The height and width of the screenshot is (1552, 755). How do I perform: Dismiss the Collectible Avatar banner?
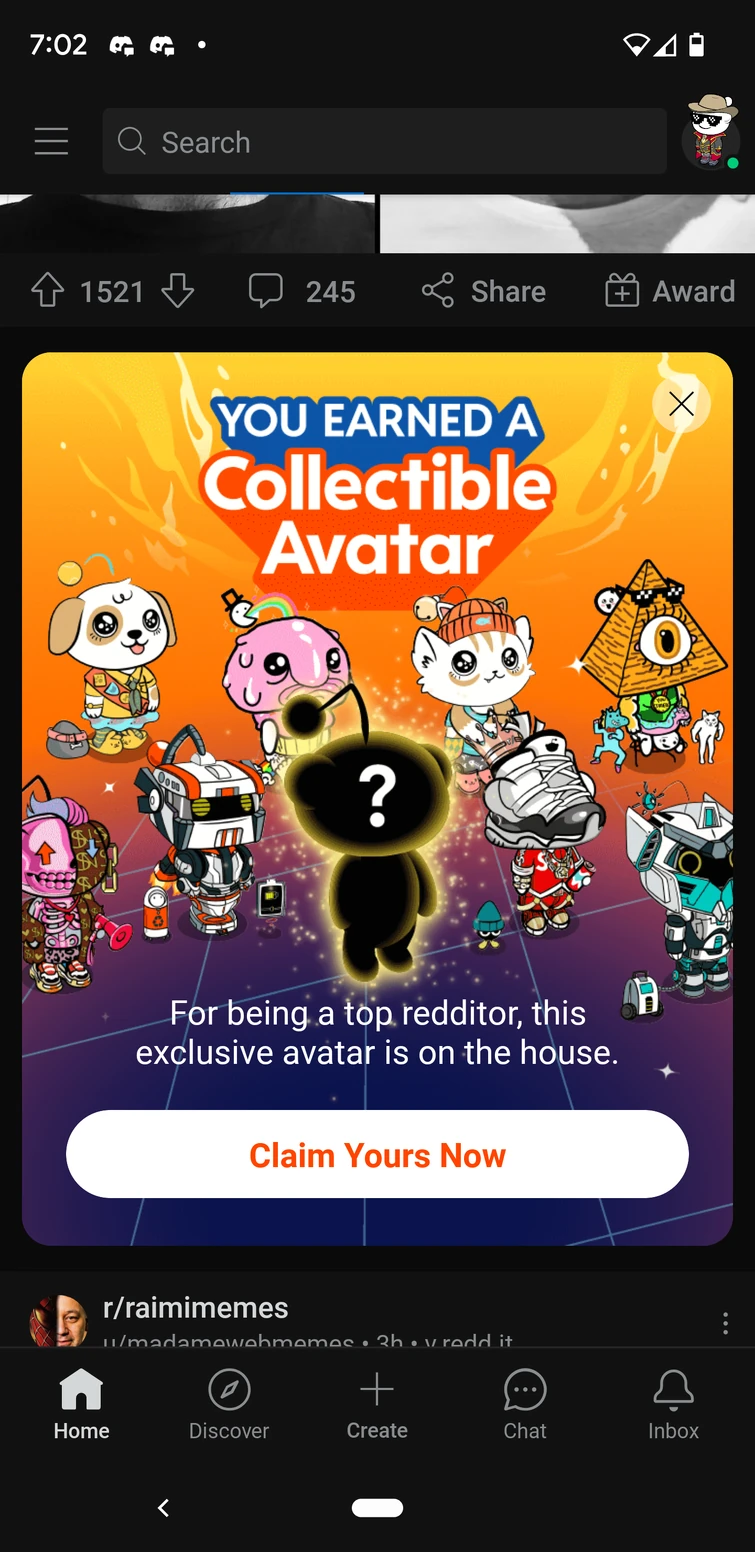click(681, 403)
